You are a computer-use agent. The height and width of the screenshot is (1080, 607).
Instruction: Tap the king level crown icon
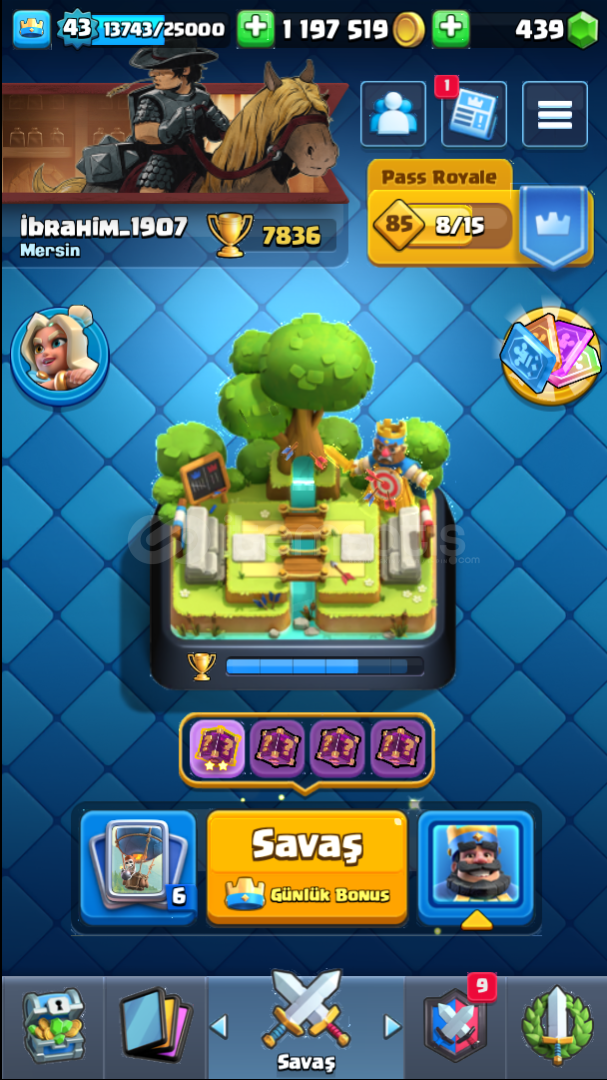(x=32, y=29)
